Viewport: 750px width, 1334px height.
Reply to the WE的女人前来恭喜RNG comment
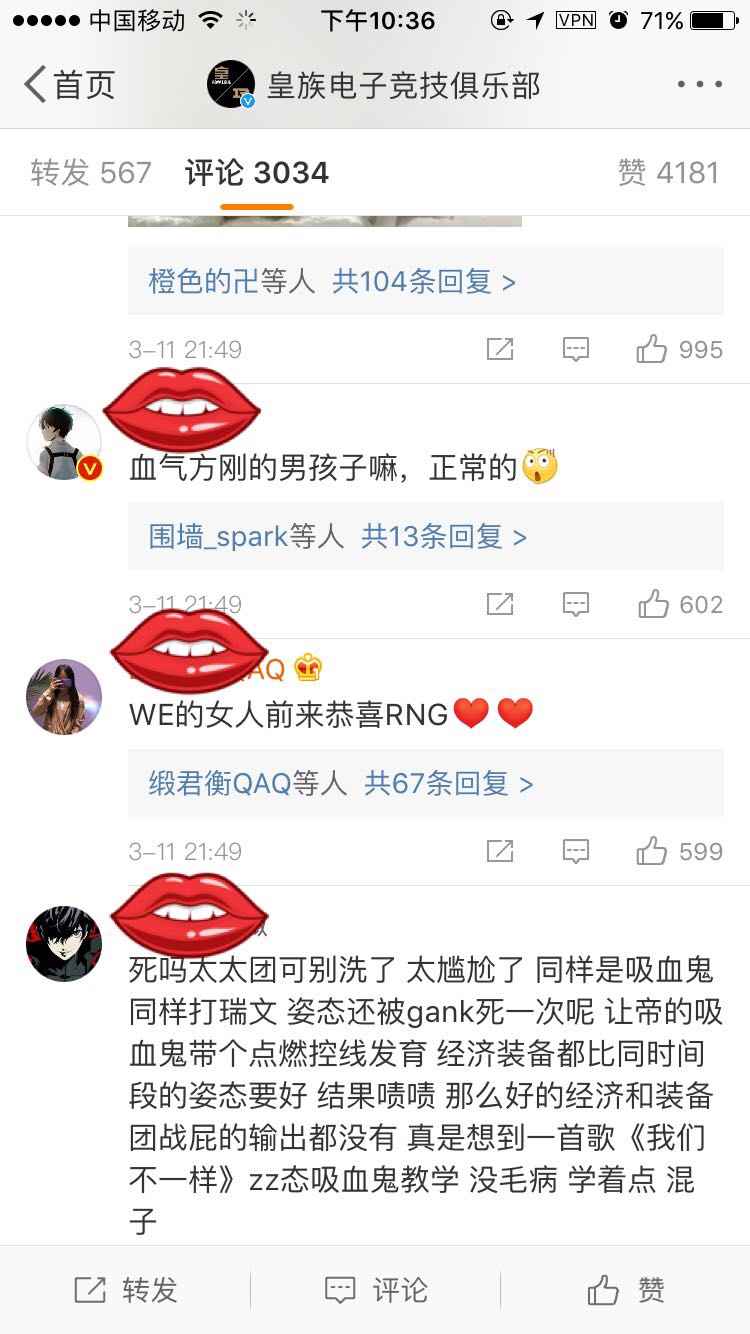point(575,851)
